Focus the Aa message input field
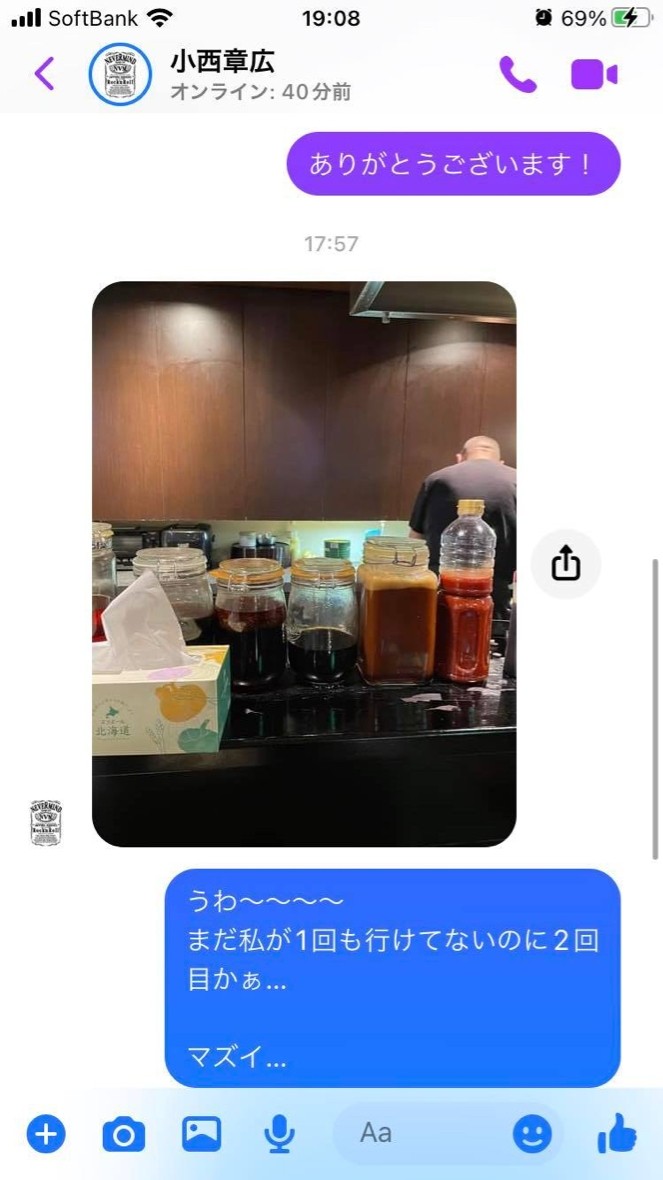This screenshot has height=1180, width=663. (x=420, y=1134)
